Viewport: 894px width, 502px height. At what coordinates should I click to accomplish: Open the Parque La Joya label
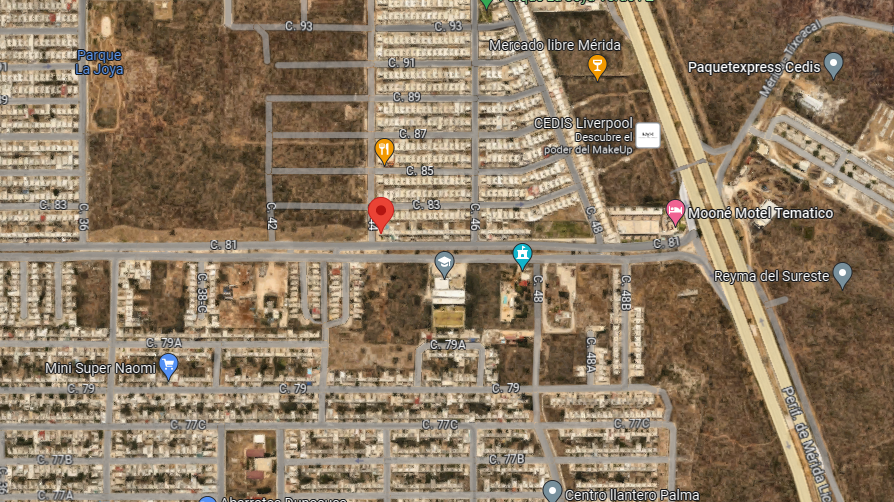click(99, 62)
